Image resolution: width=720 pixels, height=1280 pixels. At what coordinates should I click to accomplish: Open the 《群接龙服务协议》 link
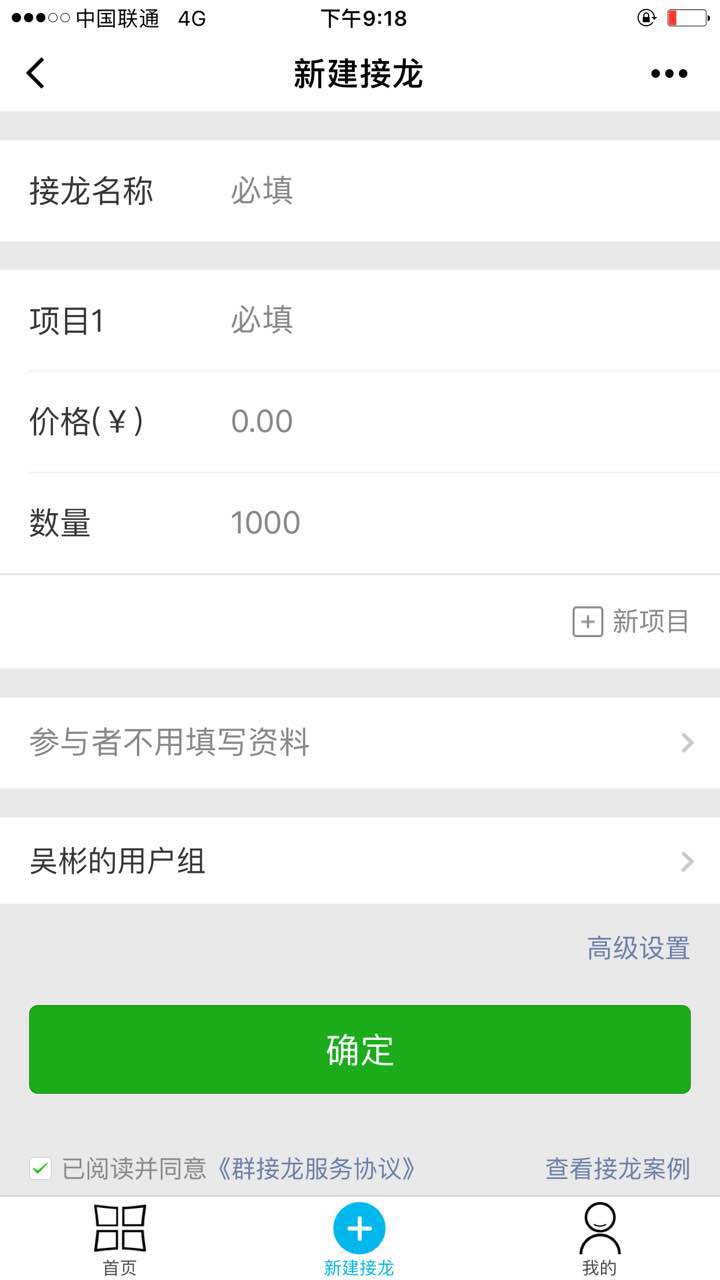[314, 1168]
